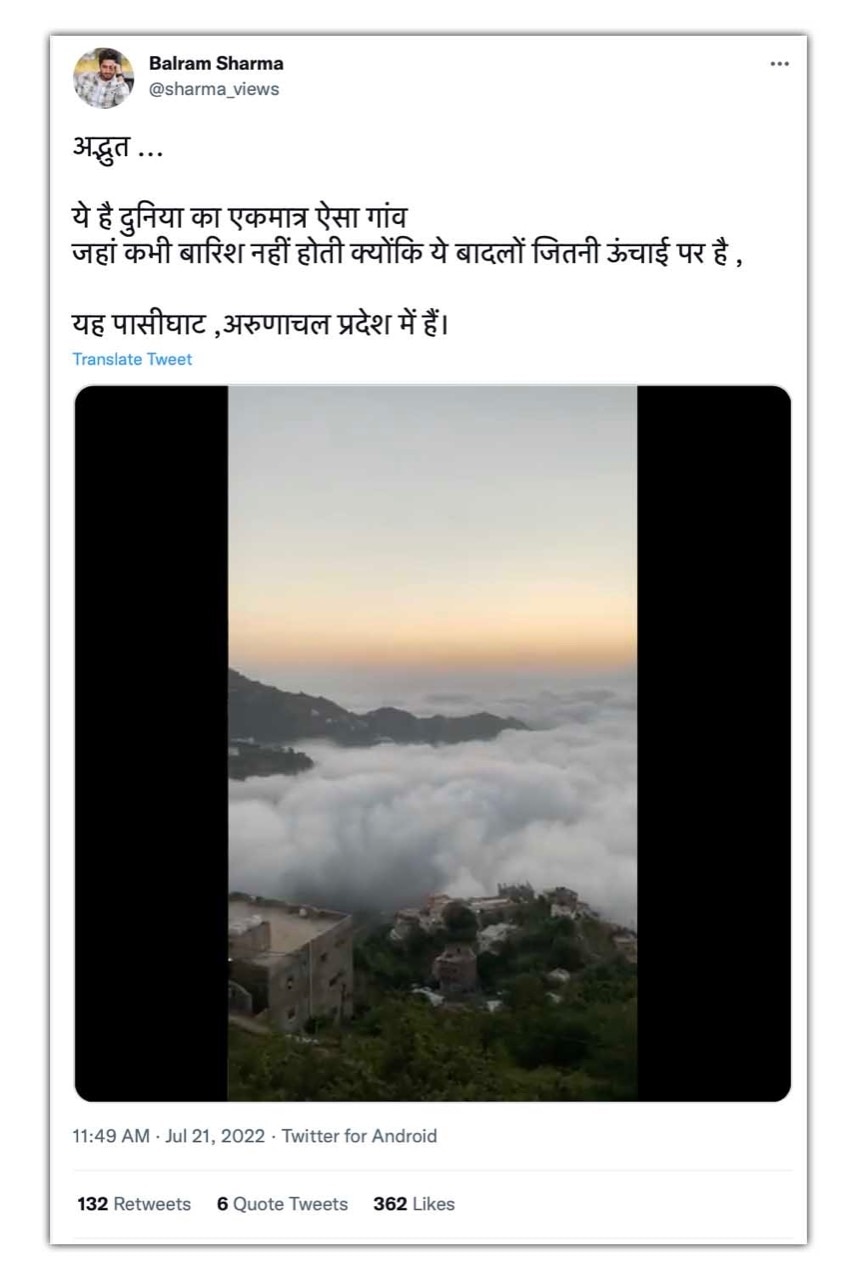The image size is (852, 1280).
Task: View the 132 Retweets list
Action: pos(134,1204)
